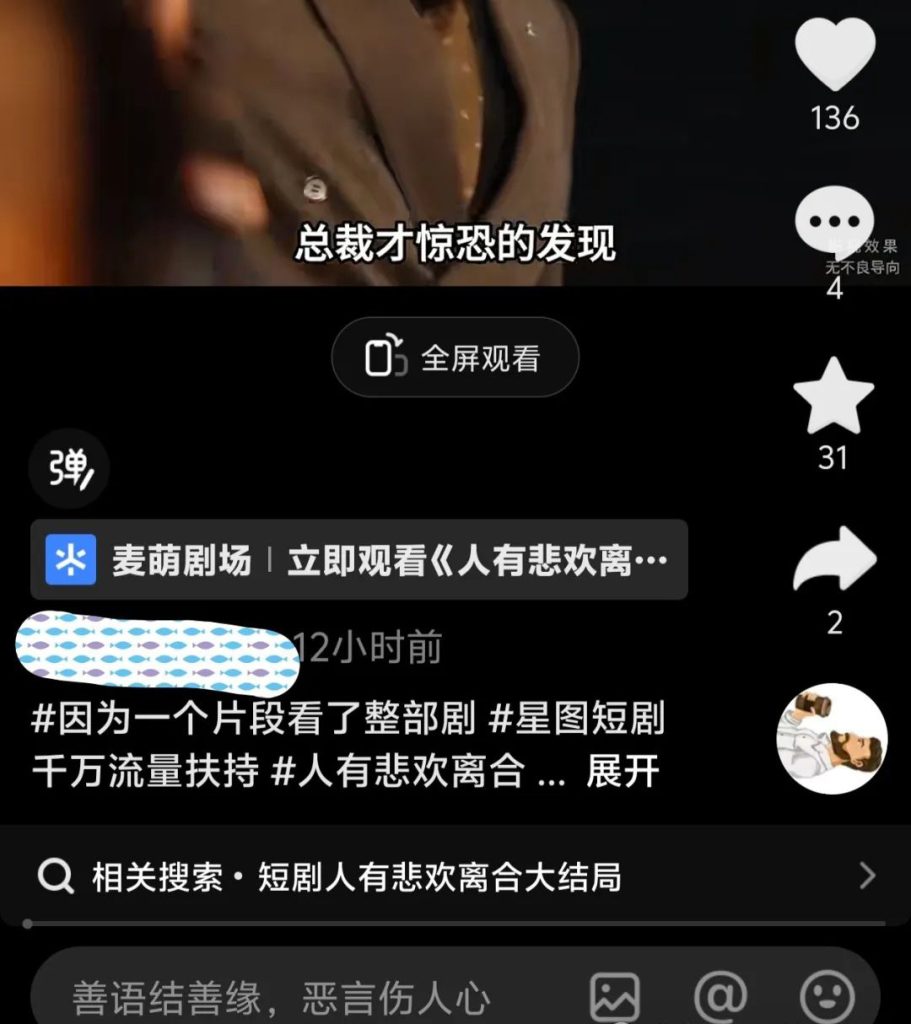The height and width of the screenshot is (1024, 911).
Task: Mention someone with the @ icon
Action: click(x=721, y=996)
